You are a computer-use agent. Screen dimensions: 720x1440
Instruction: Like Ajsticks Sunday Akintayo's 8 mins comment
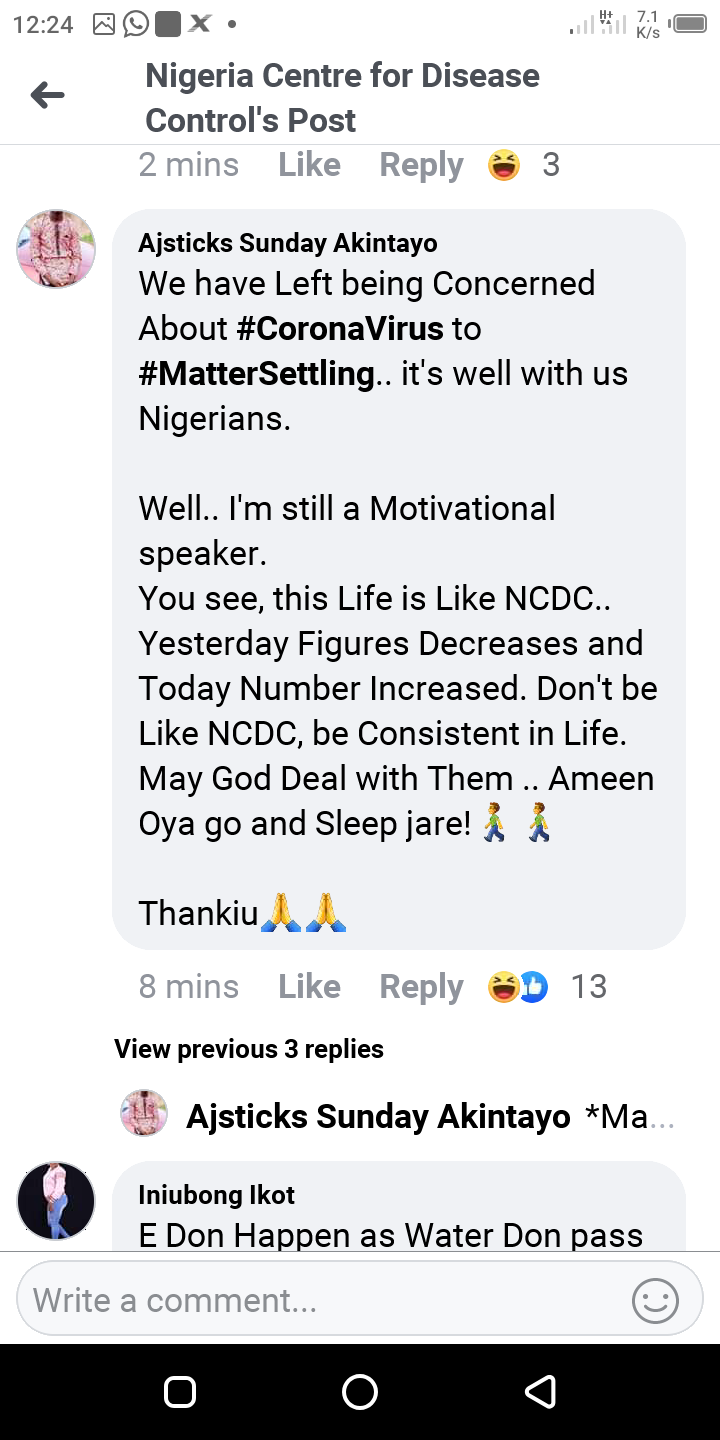point(309,987)
